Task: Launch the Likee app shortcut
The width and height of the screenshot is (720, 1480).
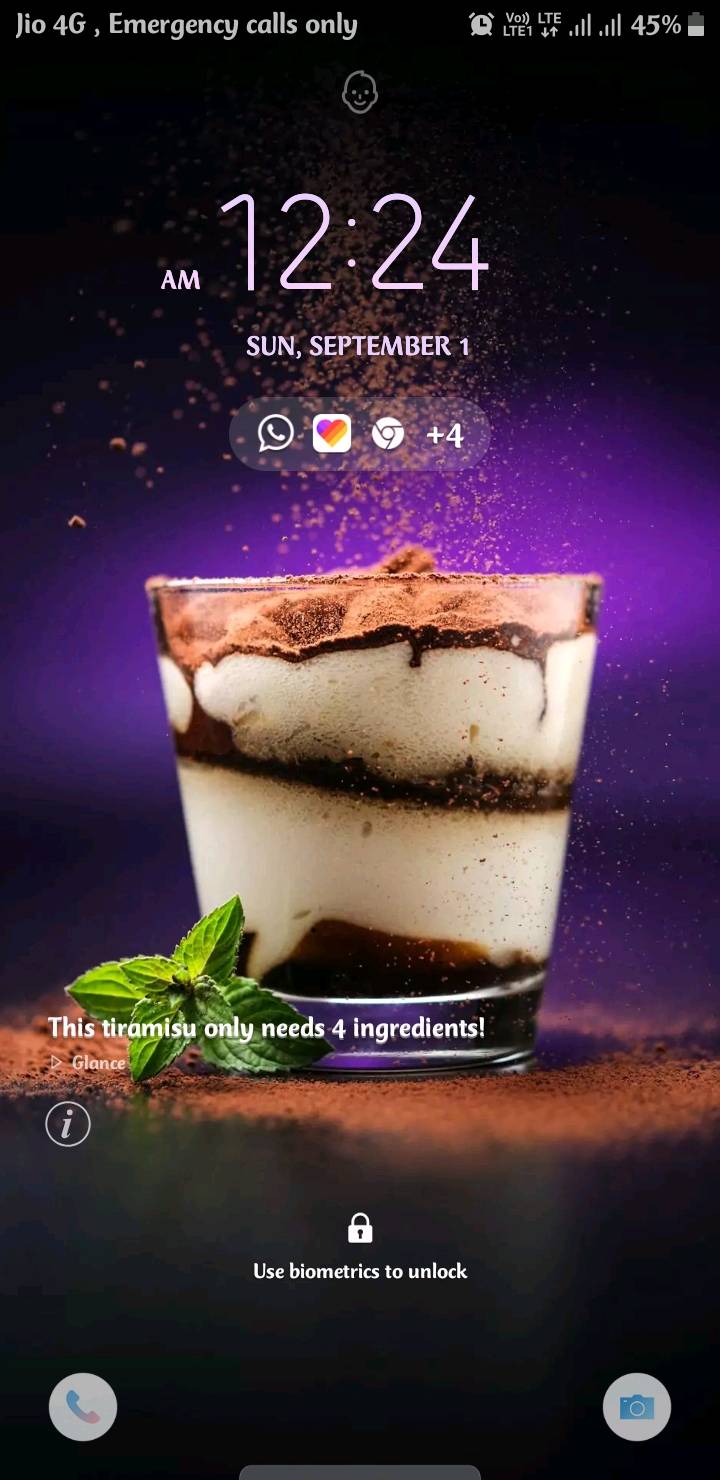Action: pos(332,433)
